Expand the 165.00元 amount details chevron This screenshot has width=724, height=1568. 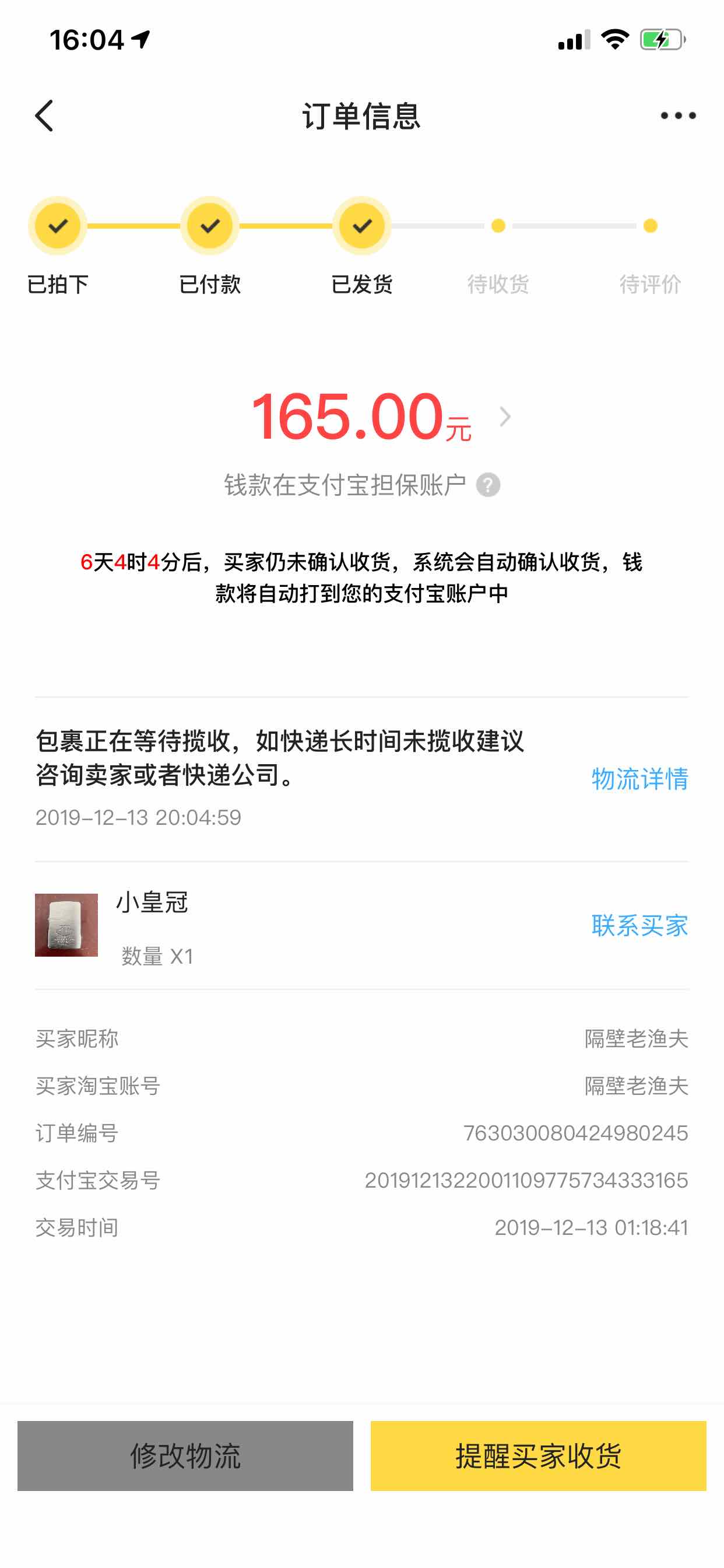click(x=504, y=417)
